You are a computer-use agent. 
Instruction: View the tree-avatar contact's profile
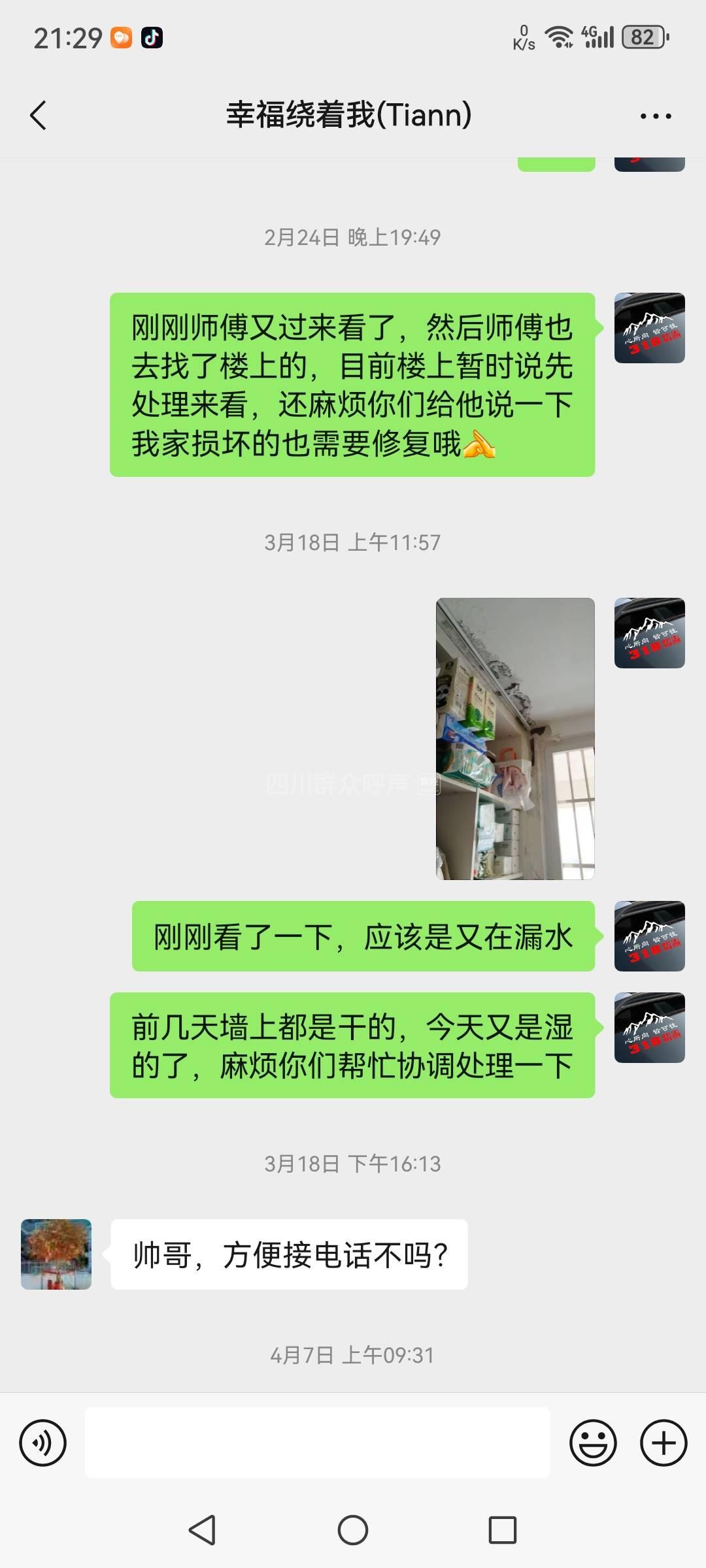tap(56, 1254)
